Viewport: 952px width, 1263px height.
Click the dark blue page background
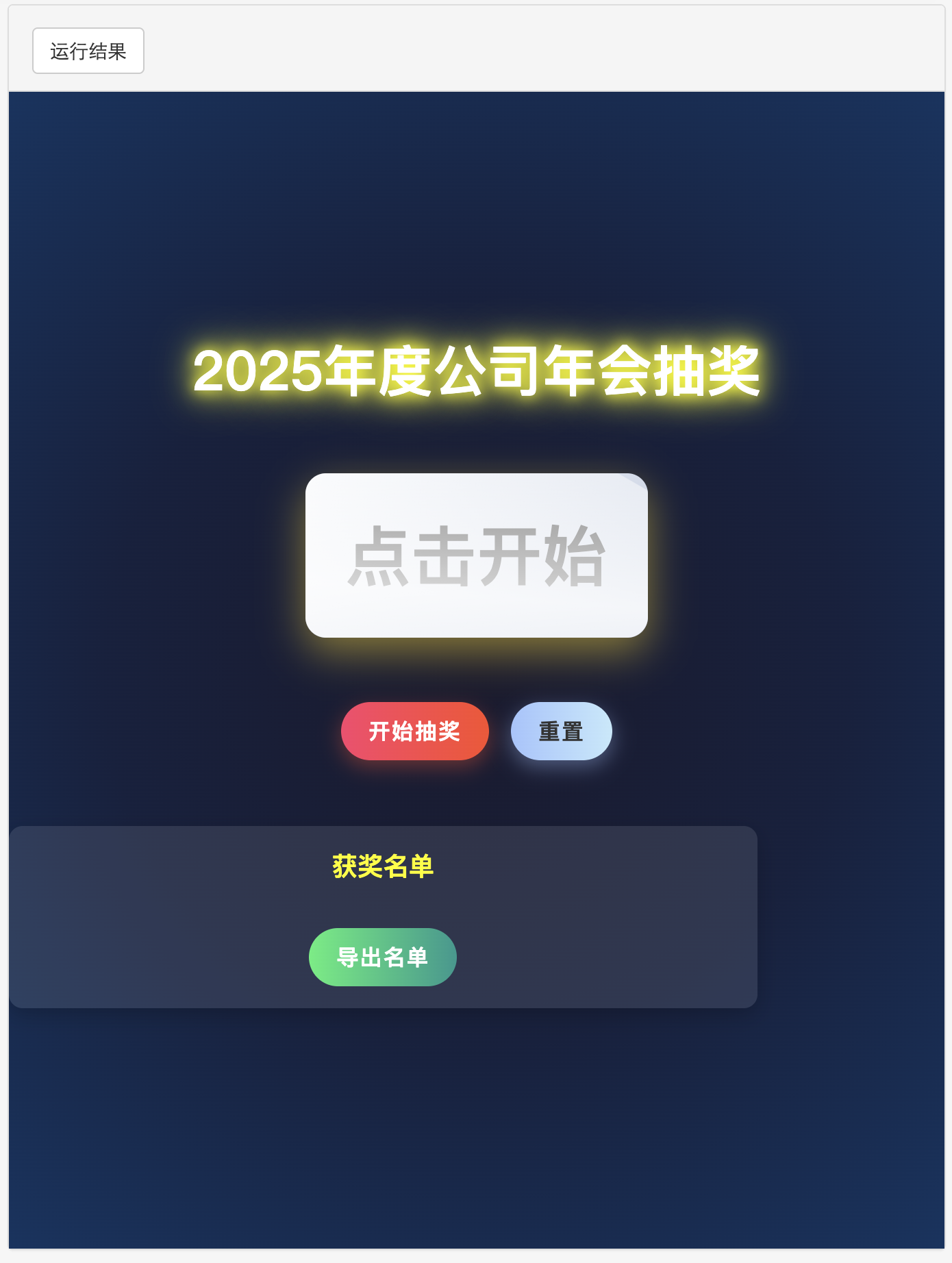click(476, 1130)
